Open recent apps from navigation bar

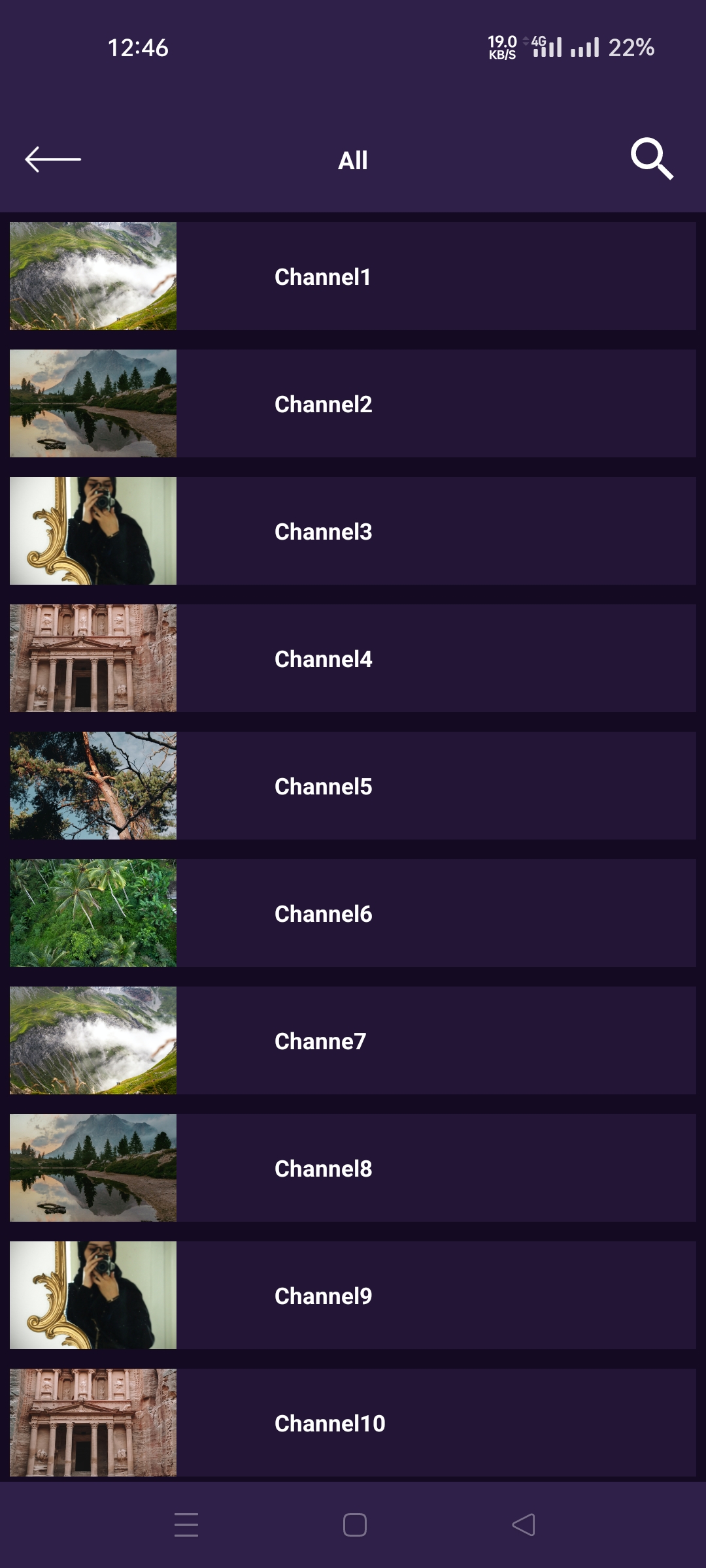[186, 1525]
